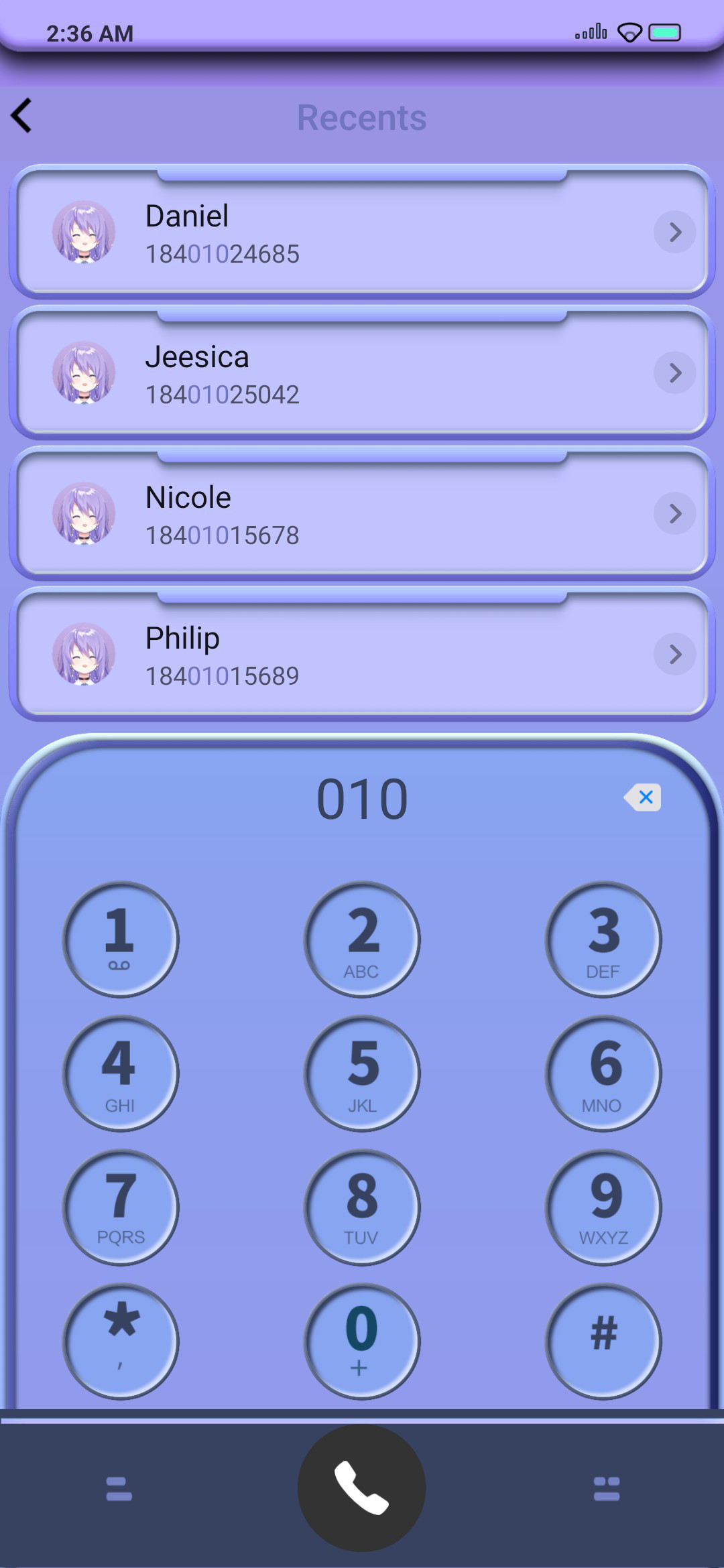The image size is (724, 1568).
Task: Tap the chevron next to Jeesica
Action: point(675,373)
